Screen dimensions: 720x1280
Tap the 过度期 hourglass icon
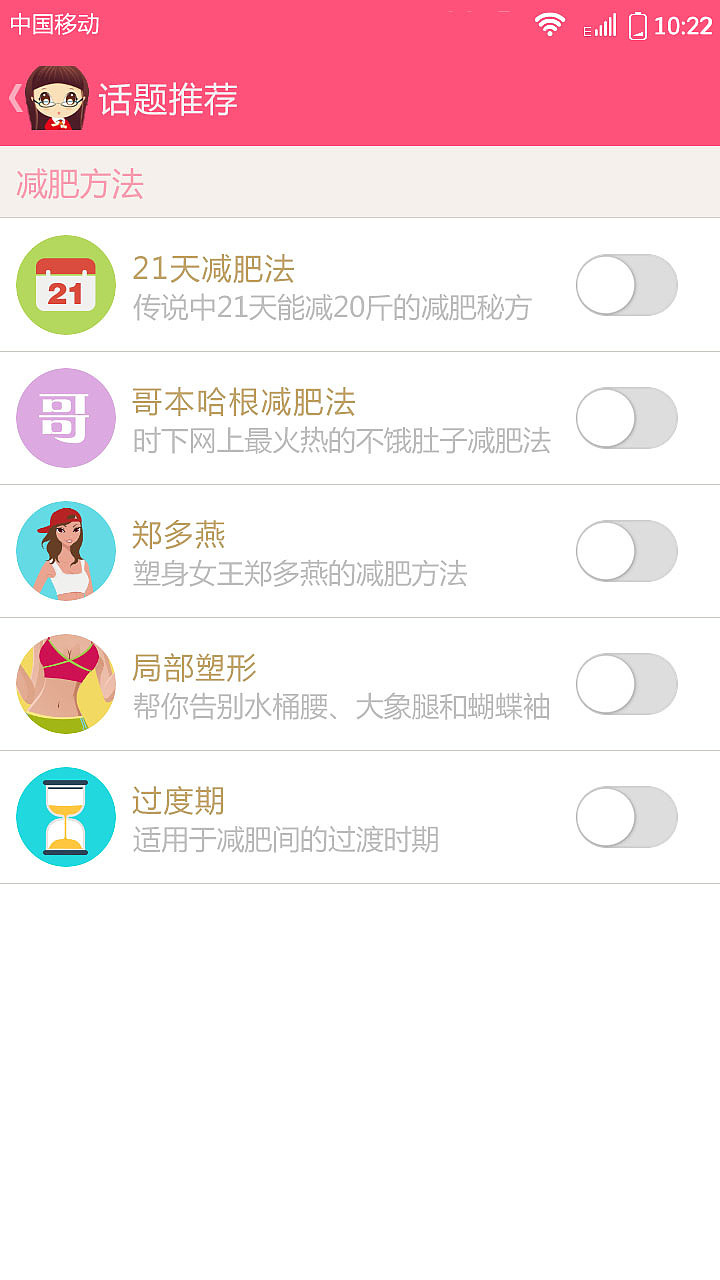pos(65,816)
